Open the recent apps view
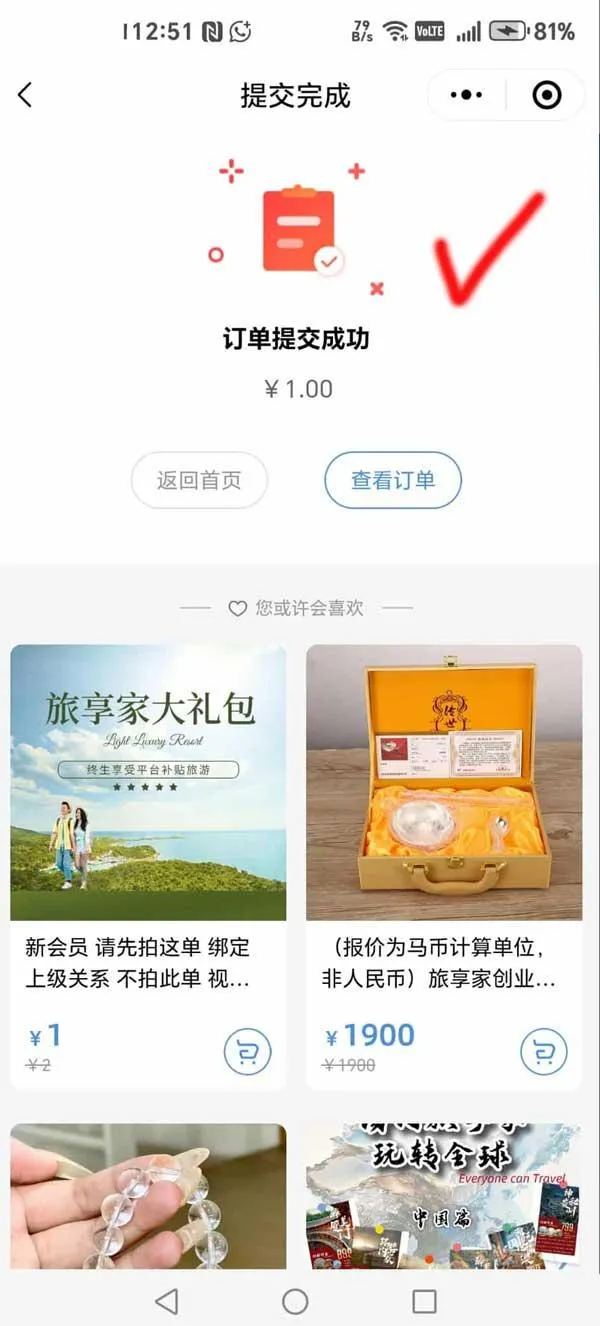600x1326 pixels. point(424,1301)
